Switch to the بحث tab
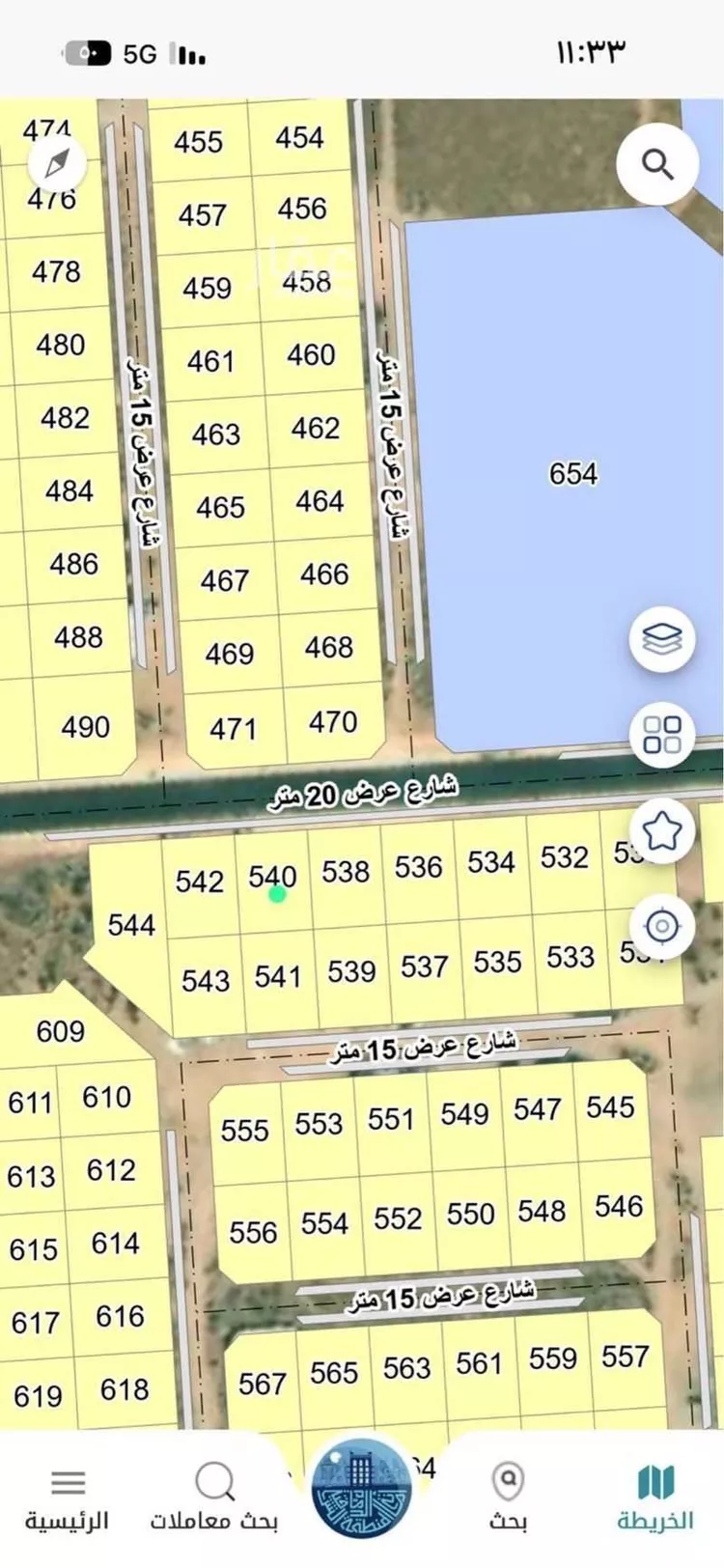Screen dimensions: 724x1568 click(x=508, y=1498)
